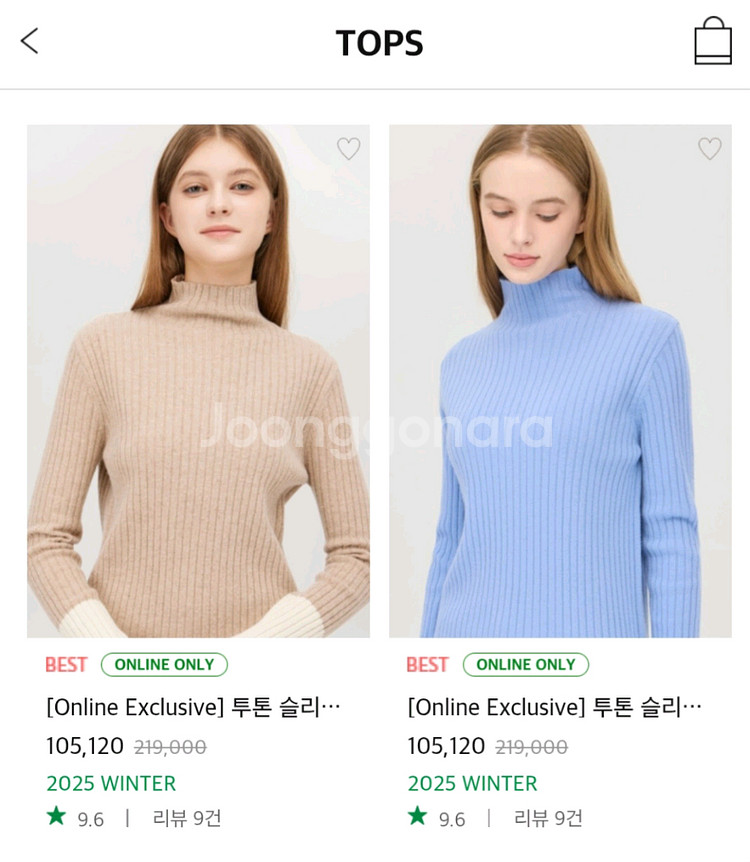
Task: Add the beige sweater to your wishlist
Action: tap(348, 149)
